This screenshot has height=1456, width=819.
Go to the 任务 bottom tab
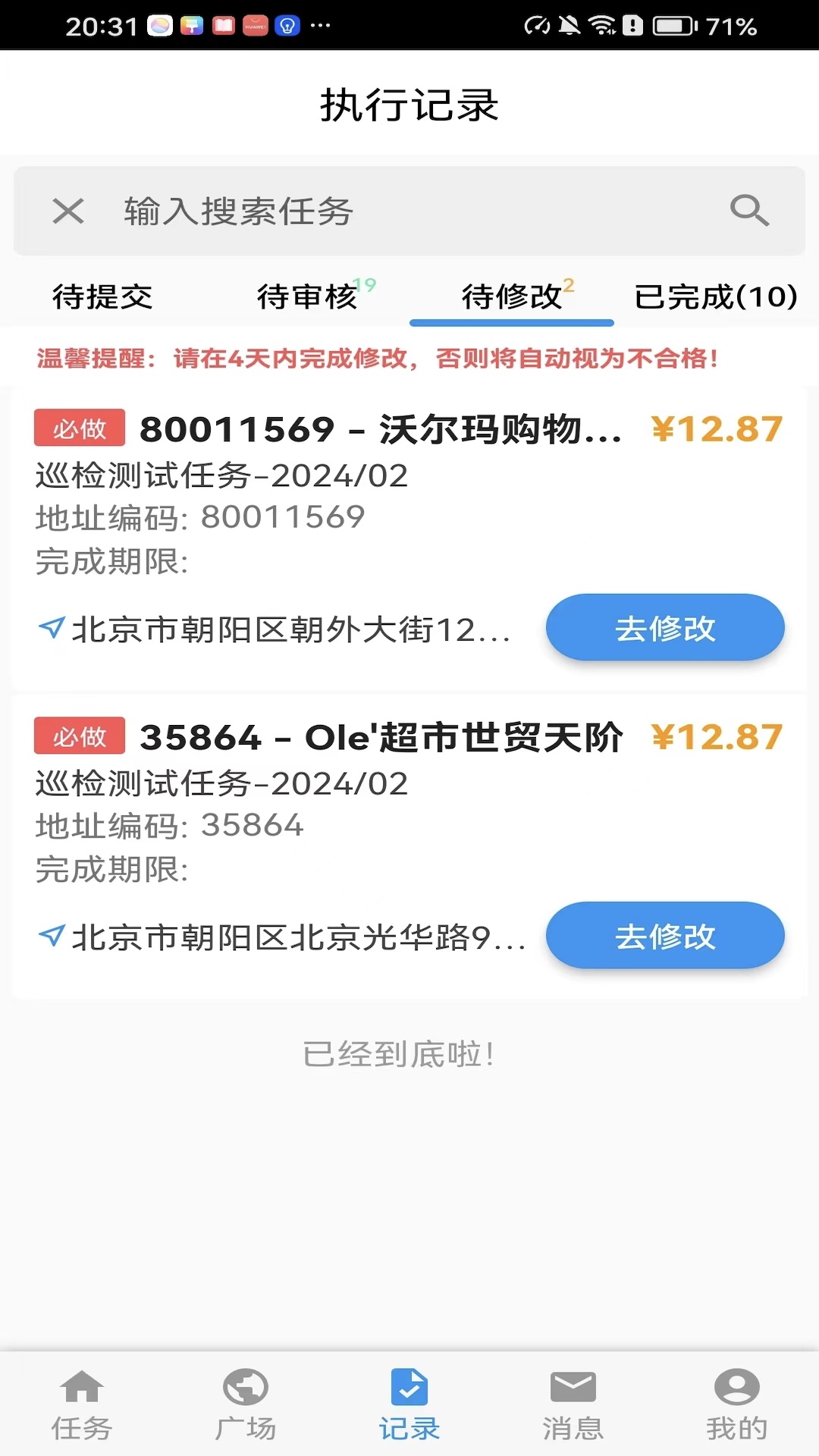(x=82, y=1404)
